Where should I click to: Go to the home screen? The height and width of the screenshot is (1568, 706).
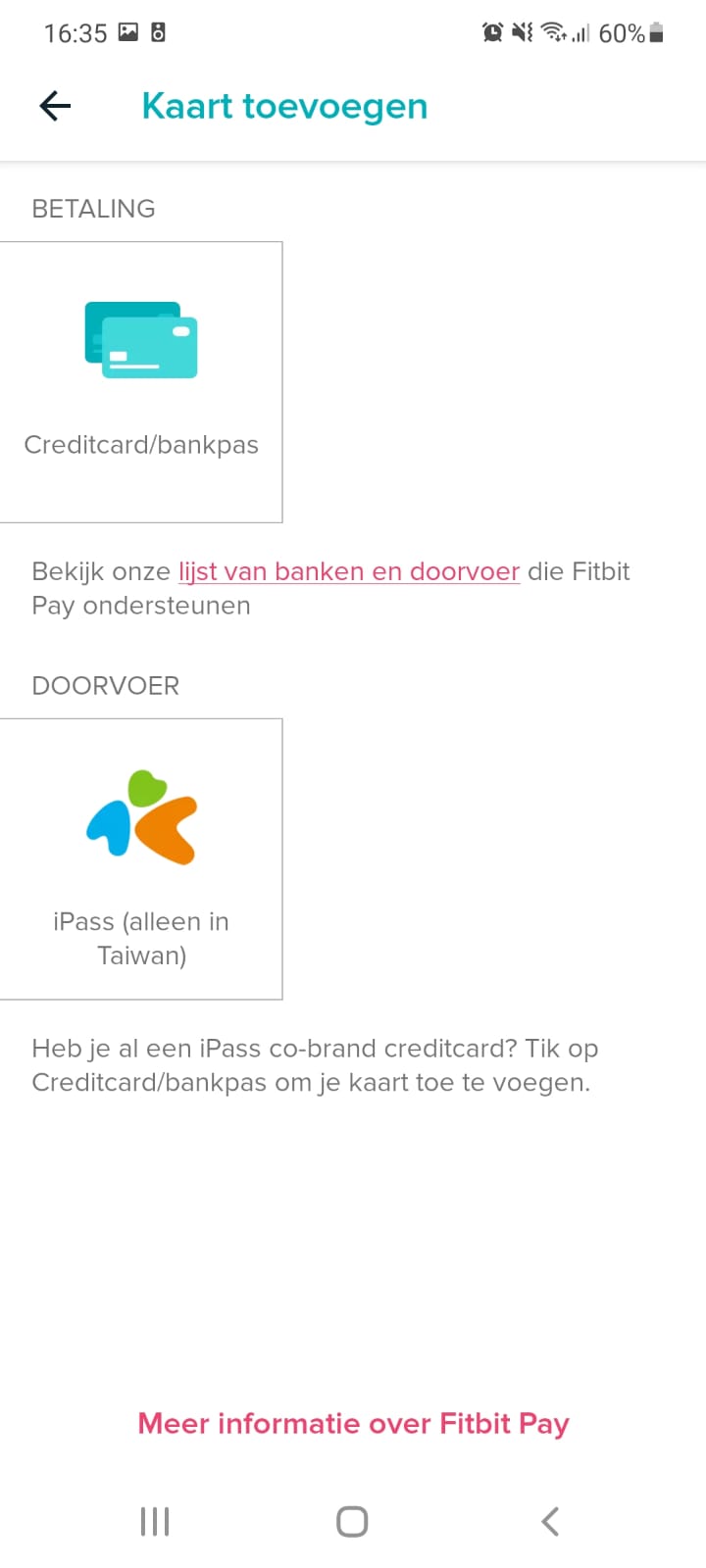[352, 1521]
